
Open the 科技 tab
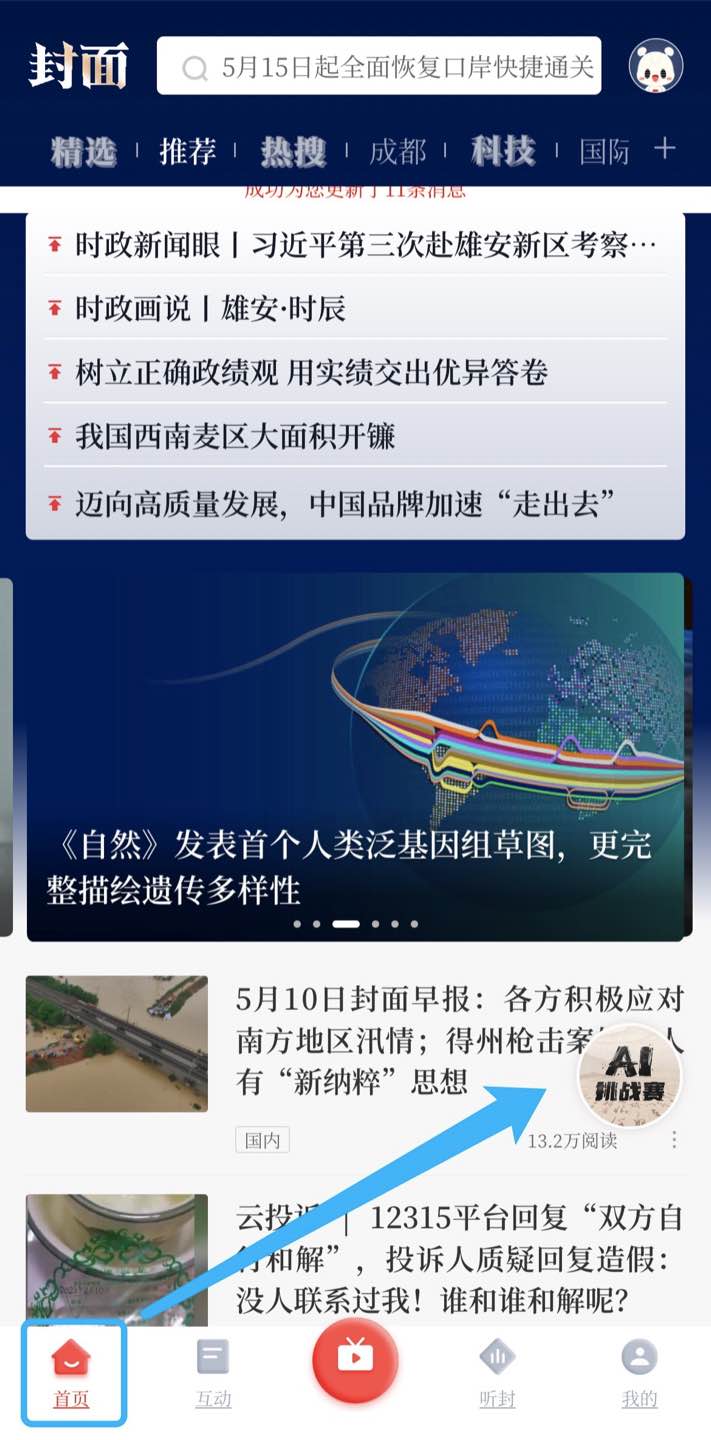(503, 151)
